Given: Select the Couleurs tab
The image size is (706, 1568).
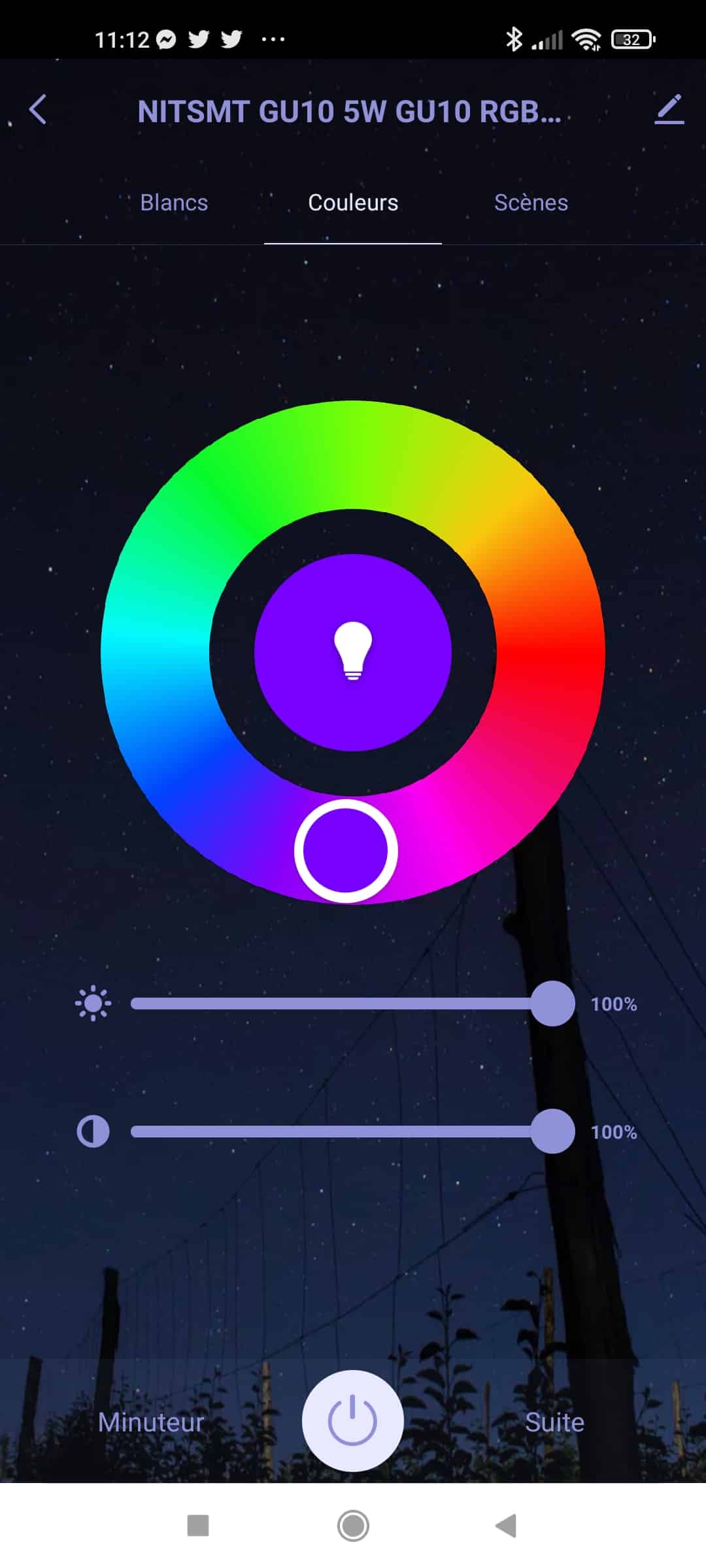Looking at the screenshot, I should [353, 203].
